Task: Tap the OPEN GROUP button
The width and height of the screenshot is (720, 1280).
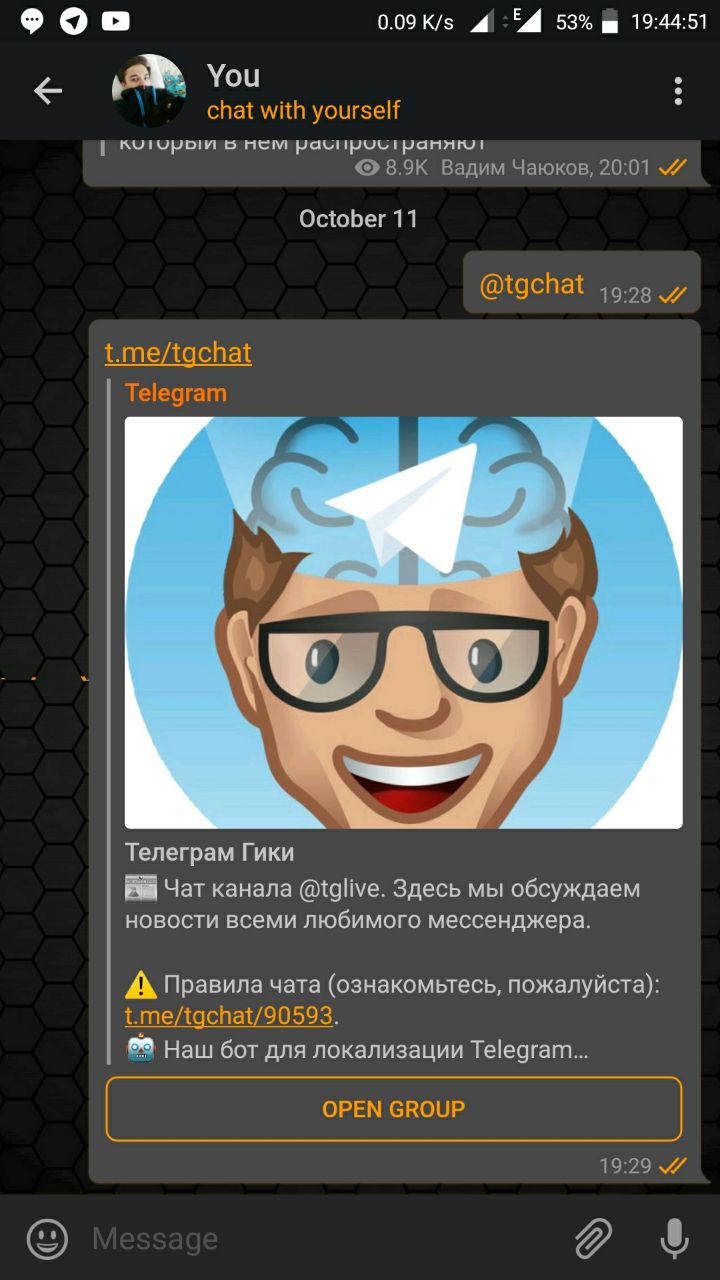Action: [394, 1109]
